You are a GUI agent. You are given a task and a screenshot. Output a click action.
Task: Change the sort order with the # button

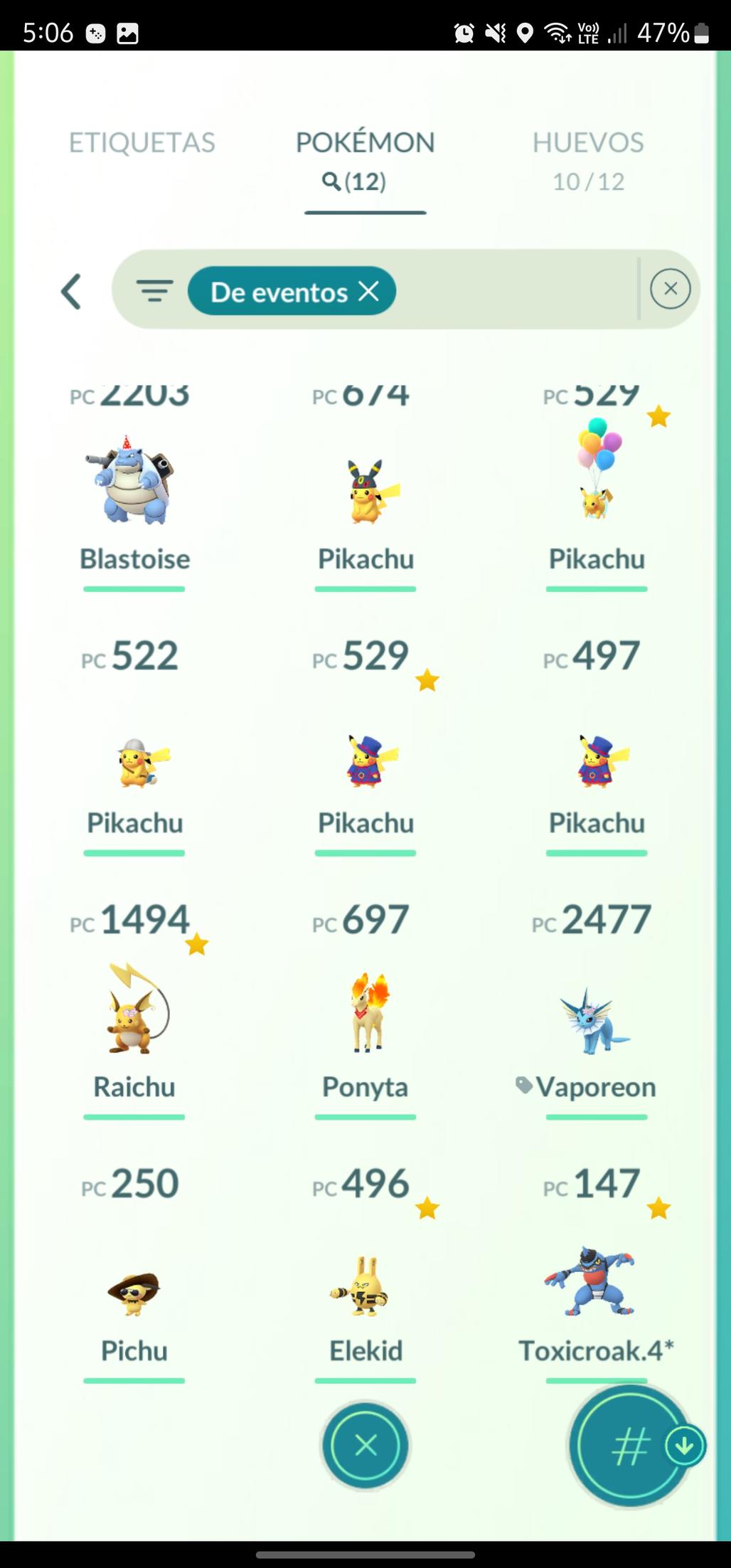pyautogui.click(x=630, y=1447)
